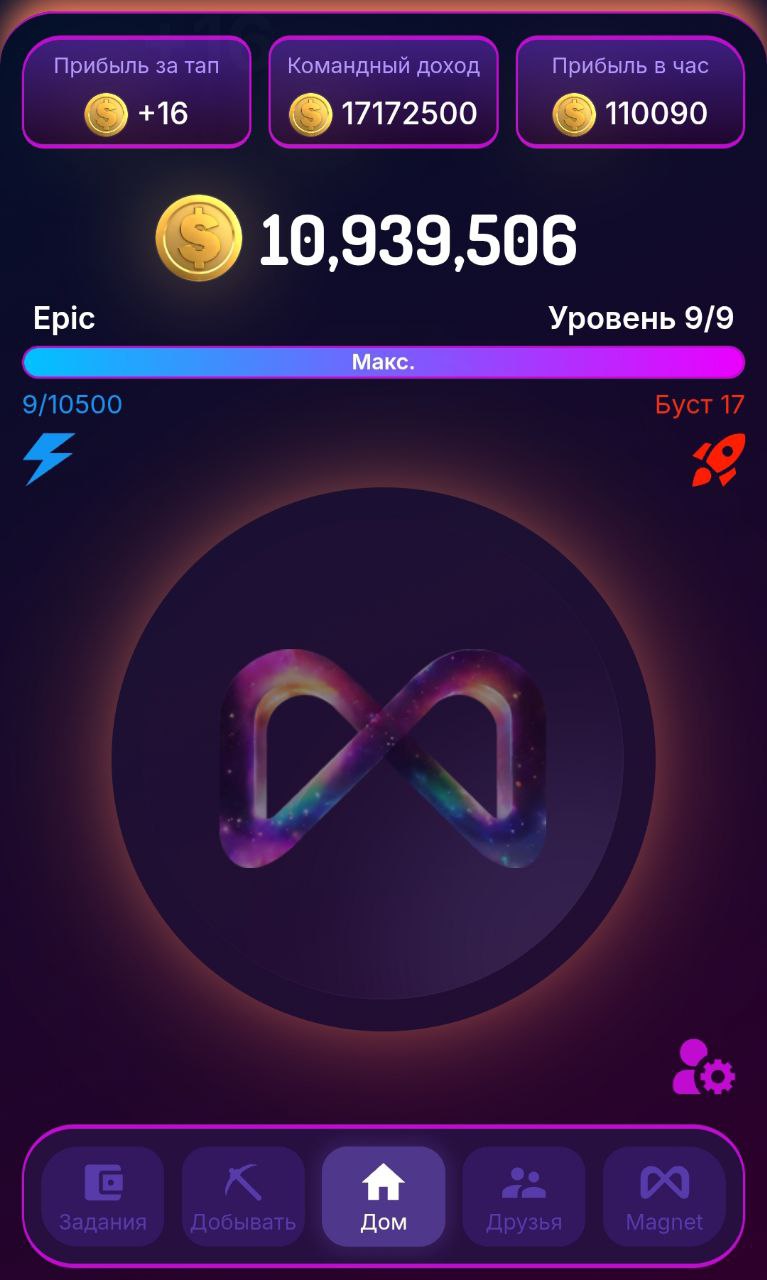This screenshot has width=767, height=1280.
Task: Tap the big infinity coin to earn
Action: [x=383, y=758]
